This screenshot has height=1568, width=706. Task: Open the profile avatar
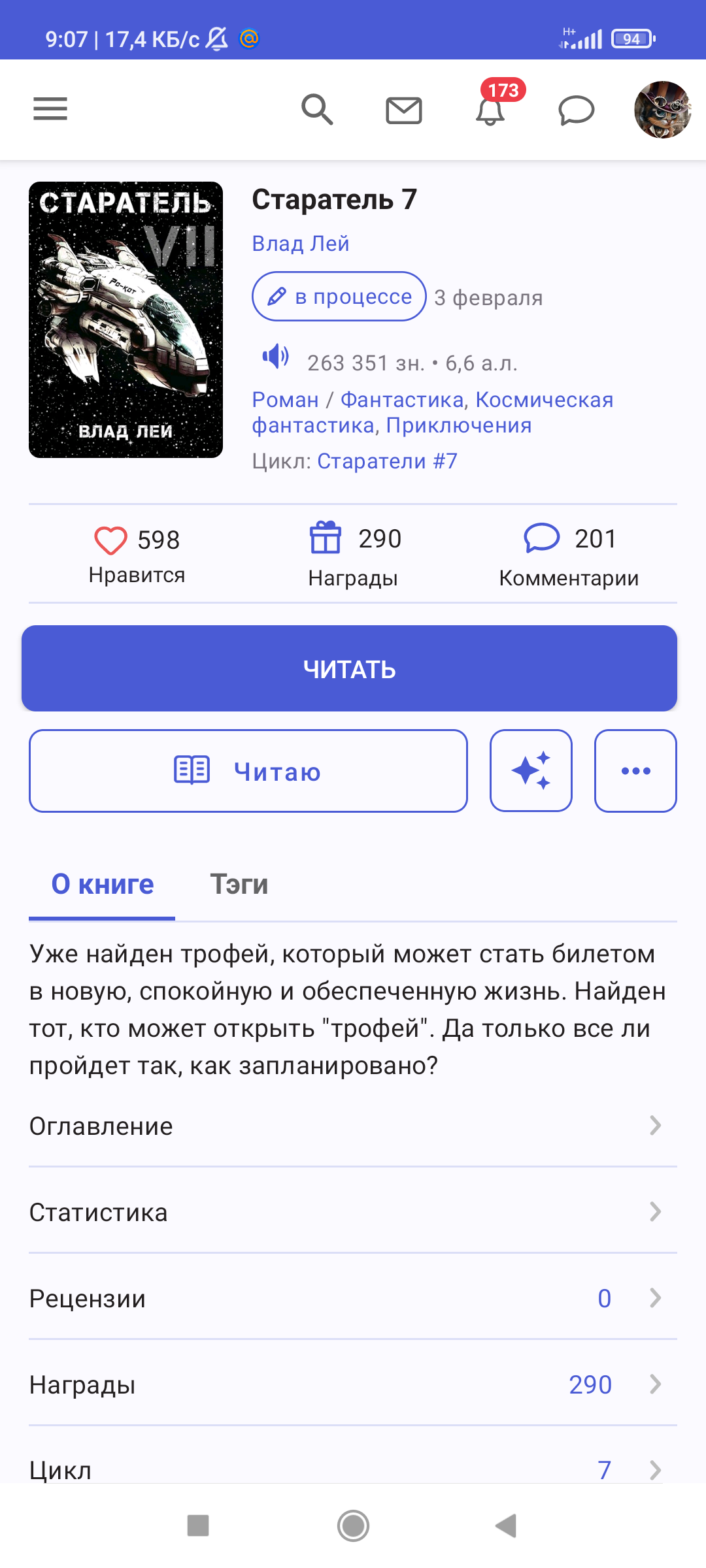[x=662, y=110]
